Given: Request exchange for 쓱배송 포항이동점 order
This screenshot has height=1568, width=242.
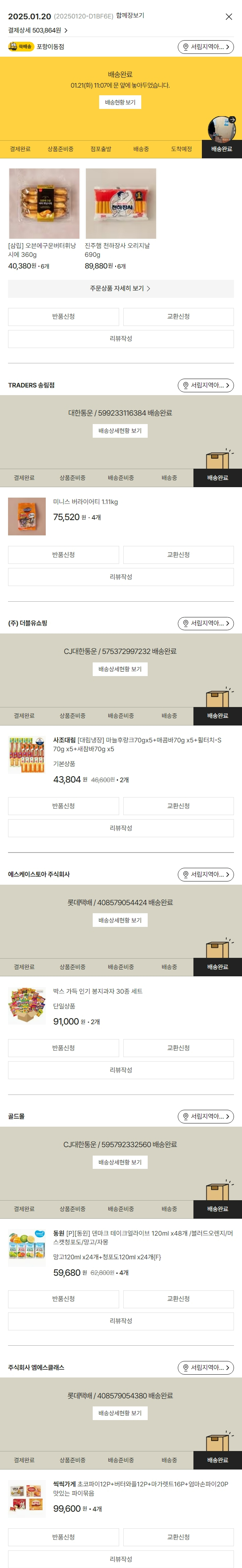Looking at the screenshot, I should pos(178,316).
